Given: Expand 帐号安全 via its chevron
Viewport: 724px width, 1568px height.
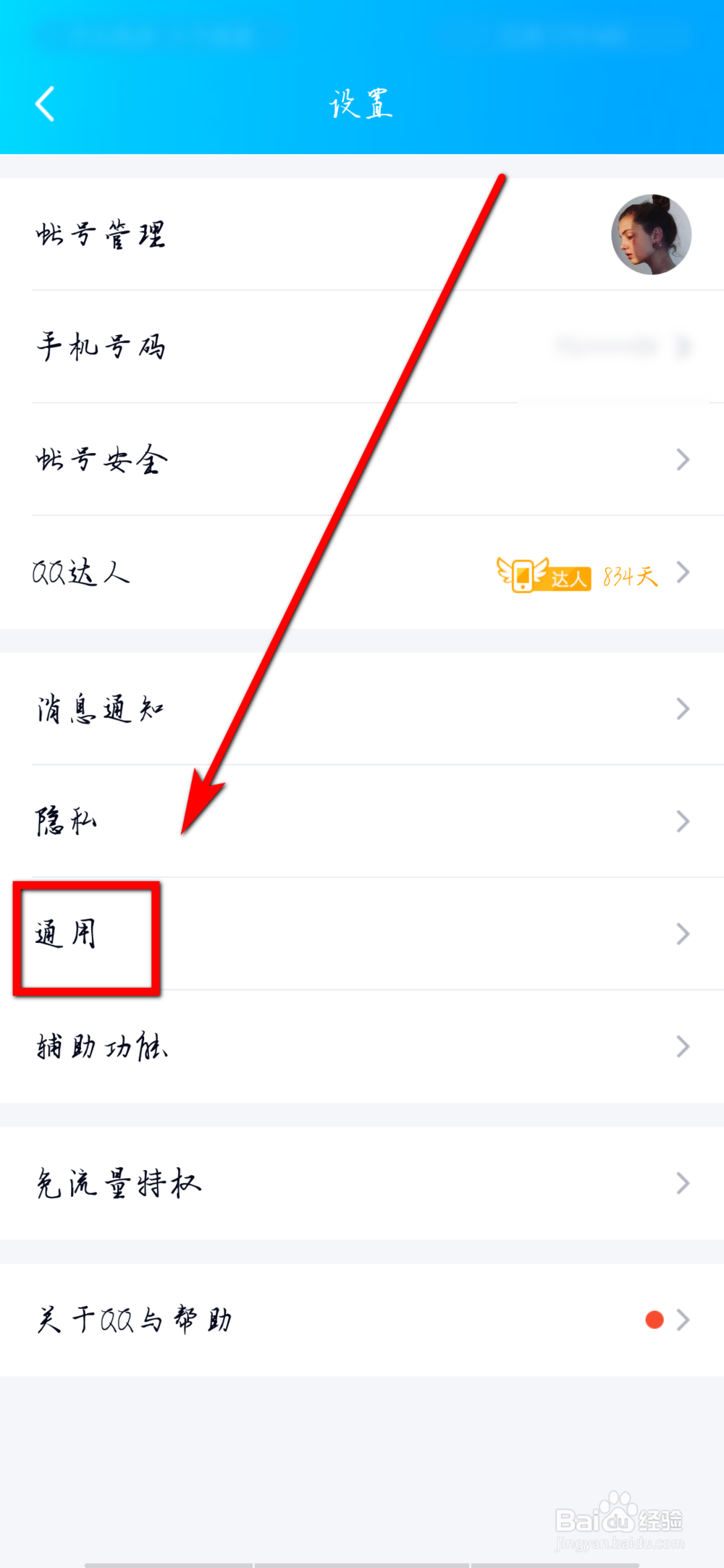Looking at the screenshot, I should (x=681, y=459).
